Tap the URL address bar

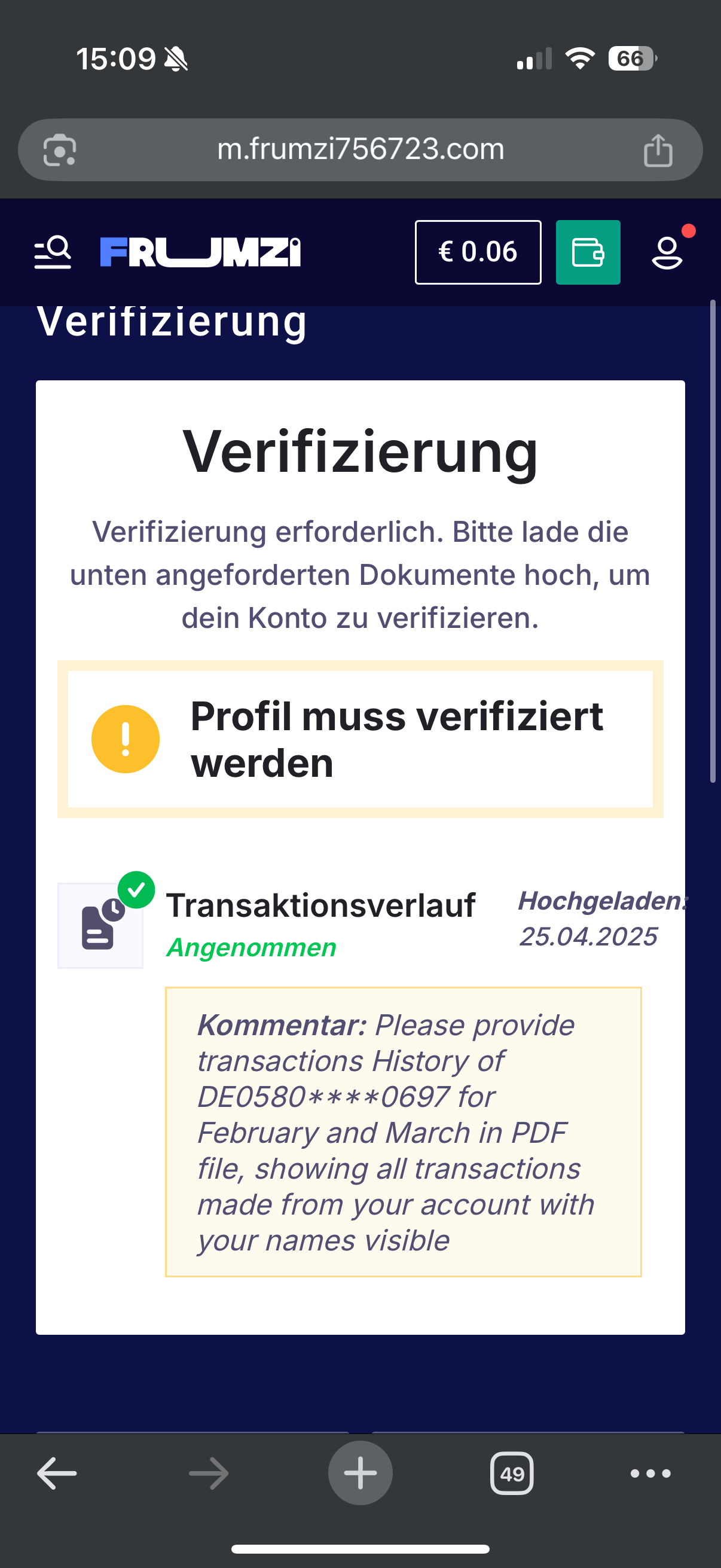360,150
